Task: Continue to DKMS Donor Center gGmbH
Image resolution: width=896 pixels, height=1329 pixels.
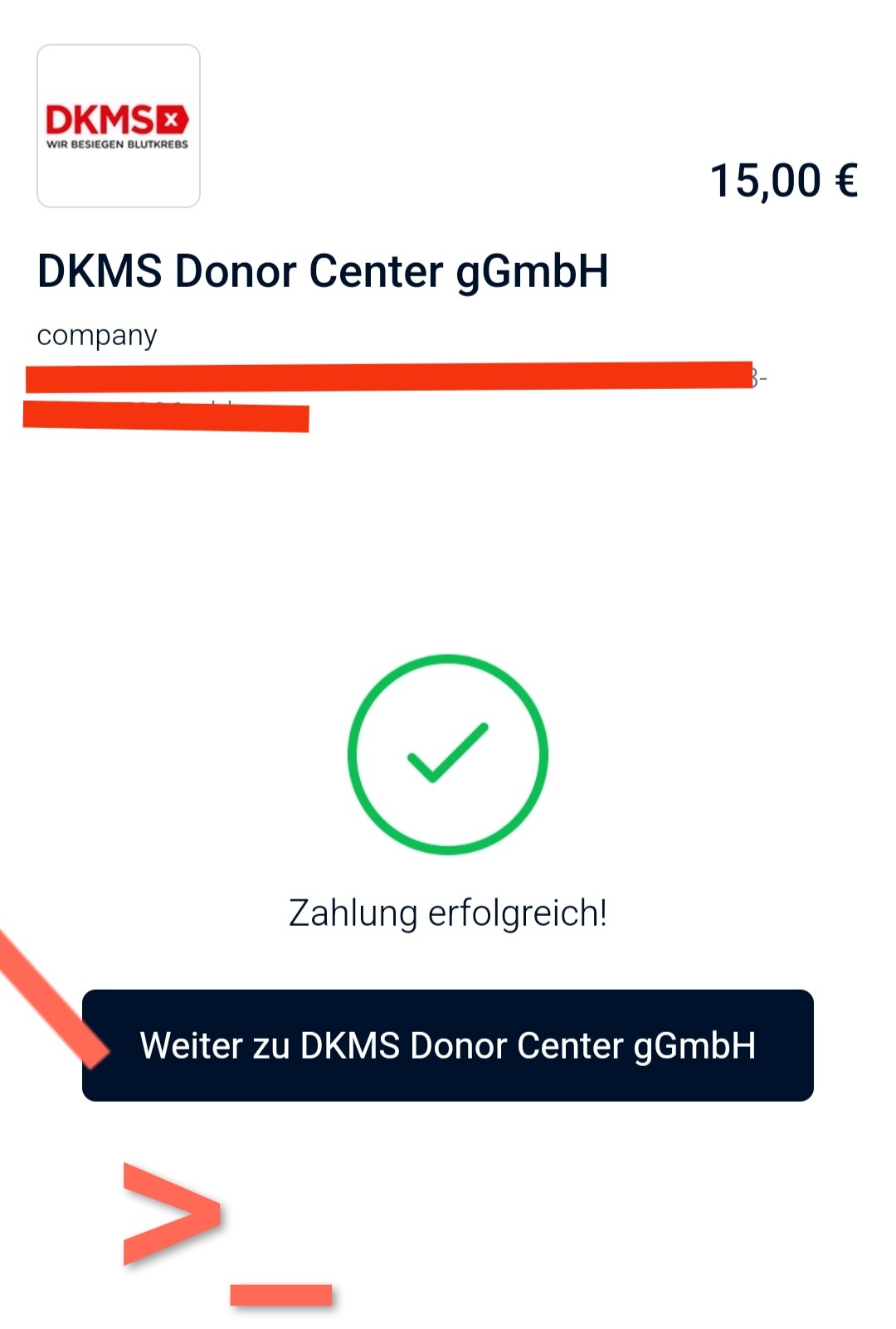Action: (x=448, y=1045)
